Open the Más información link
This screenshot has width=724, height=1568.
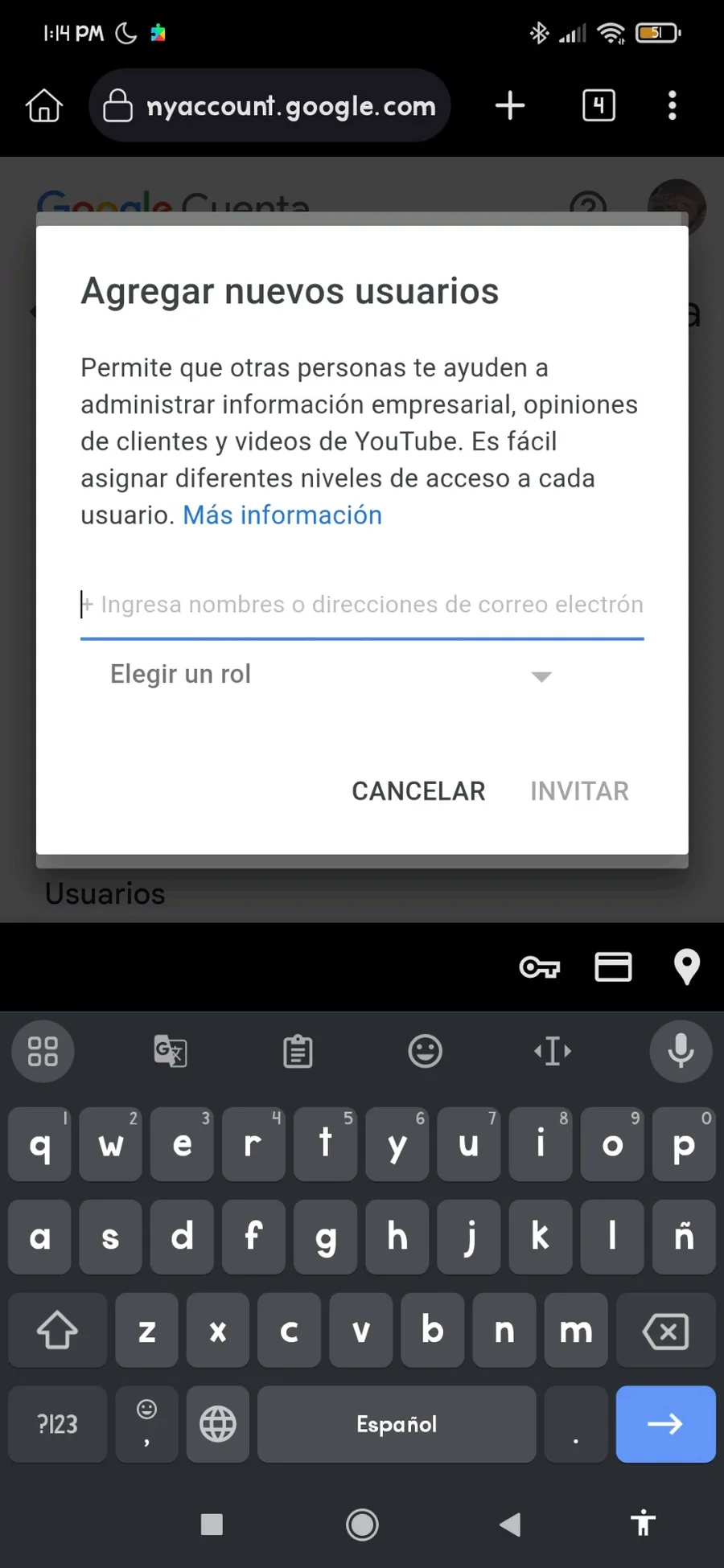(282, 515)
